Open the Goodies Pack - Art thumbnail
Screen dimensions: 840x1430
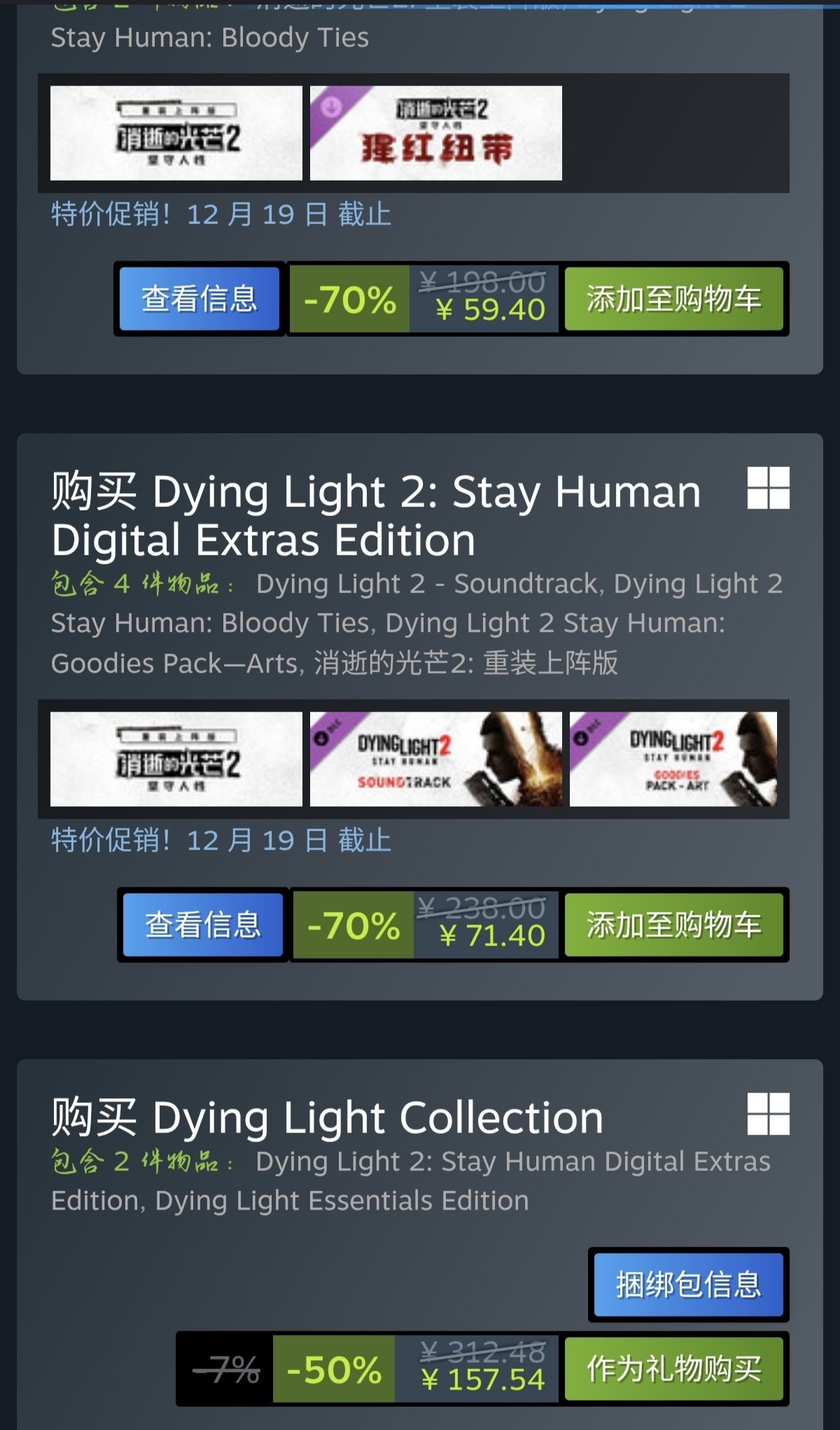click(673, 759)
